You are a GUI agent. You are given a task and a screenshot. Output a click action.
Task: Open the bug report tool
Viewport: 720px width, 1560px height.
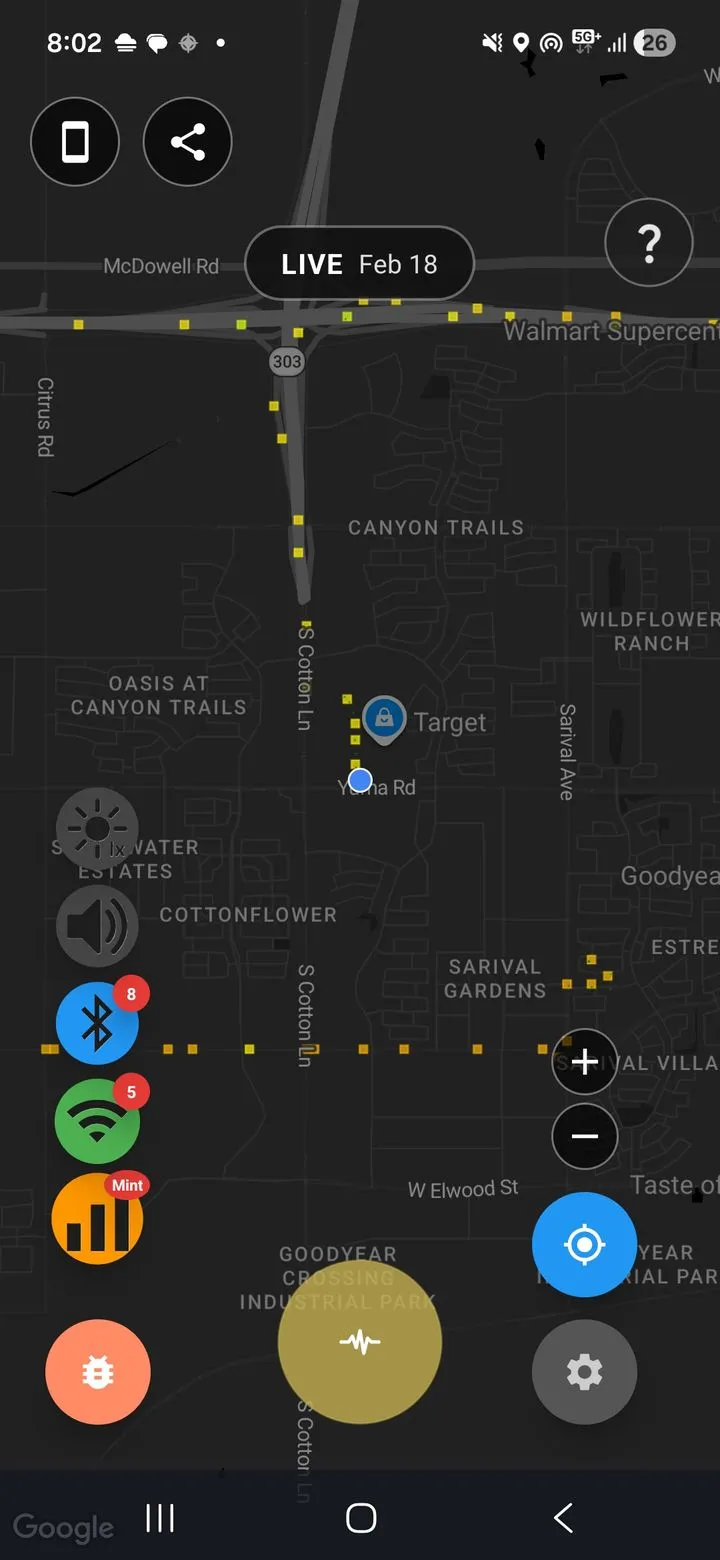[97, 1371]
